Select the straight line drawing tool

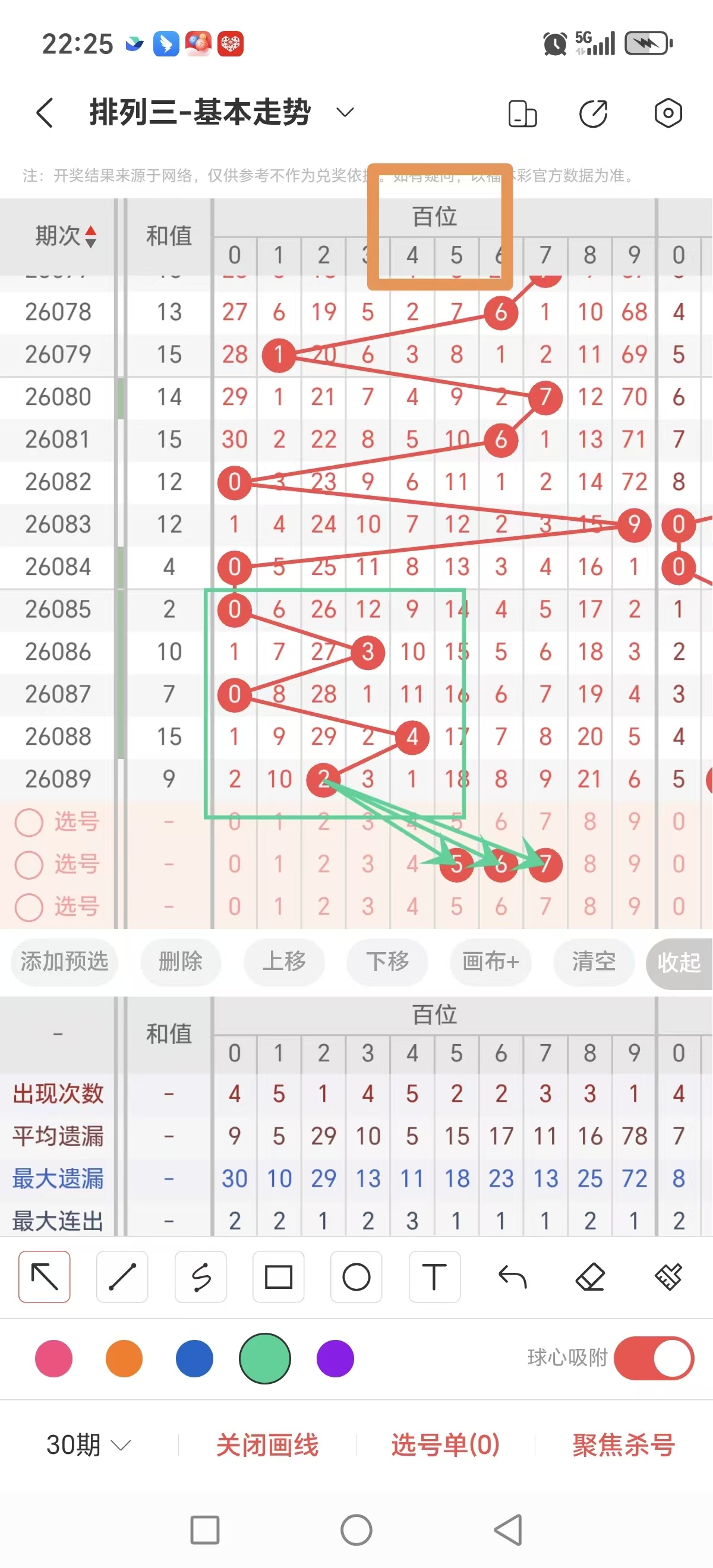pyautogui.click(x=122, y=1278)
